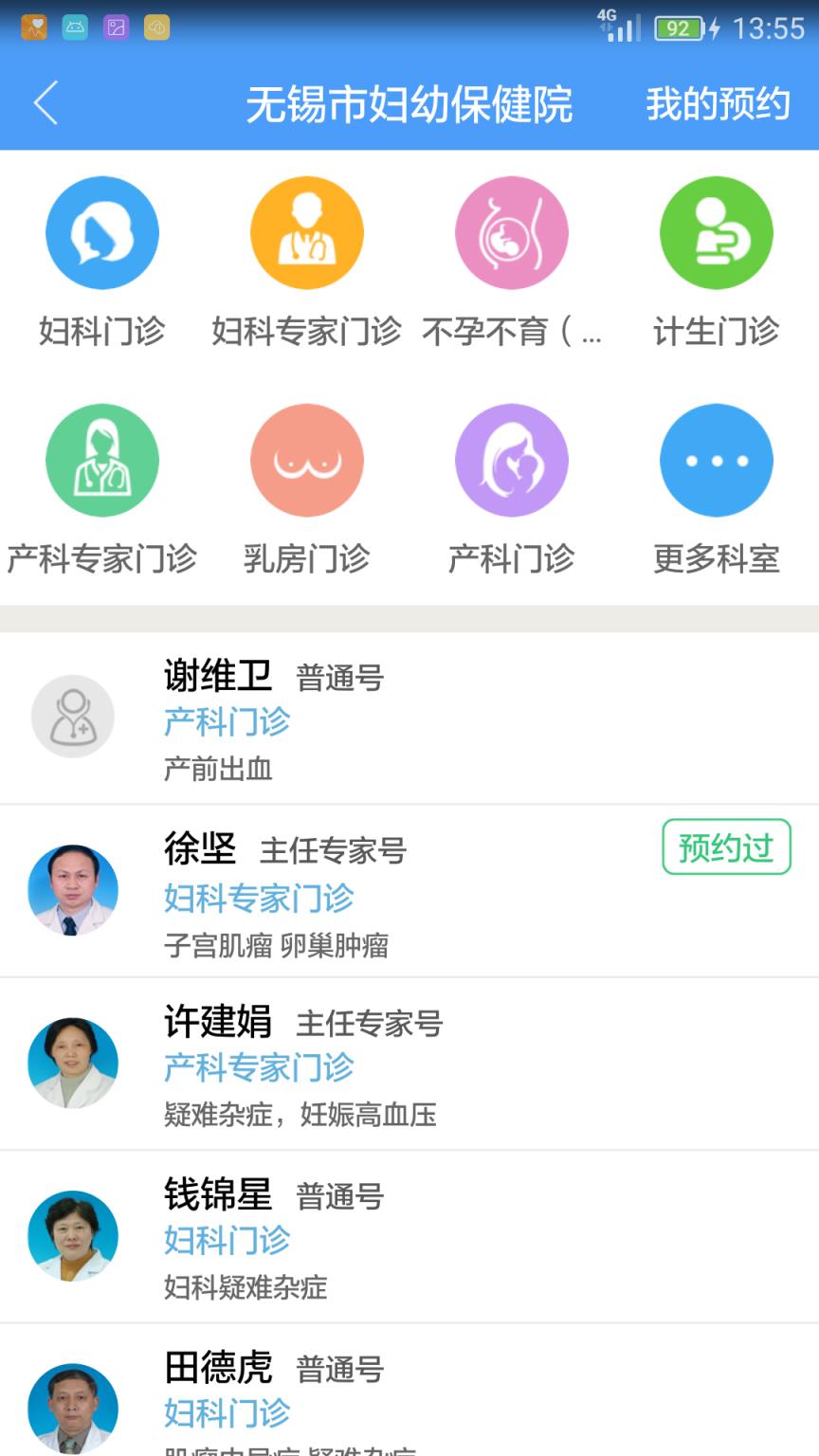This screenshot has width=819, height=1456.
Task: Open 我的预约 in the top bar
Action: (x=719, y=104)
